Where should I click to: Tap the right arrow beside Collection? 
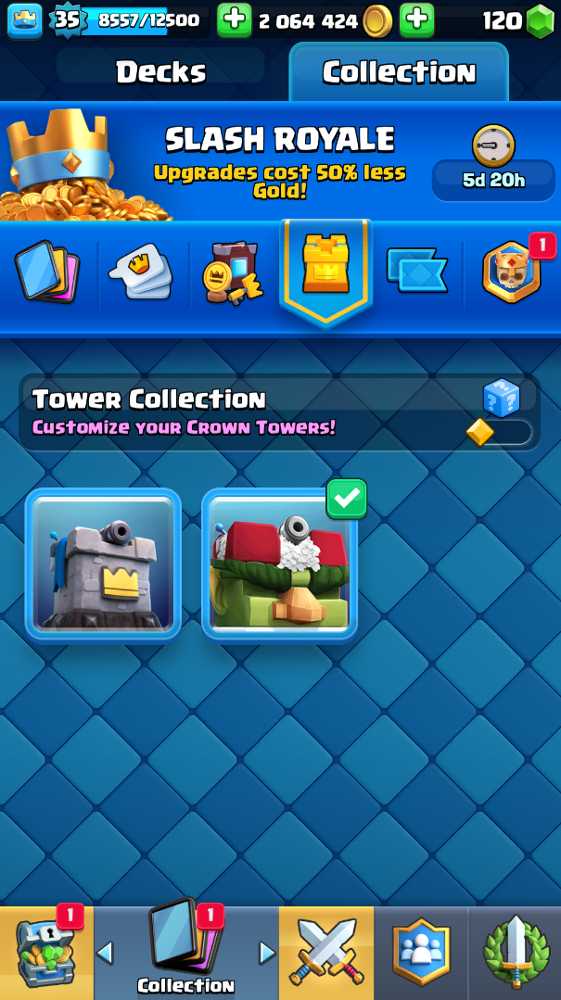(267, 953)
